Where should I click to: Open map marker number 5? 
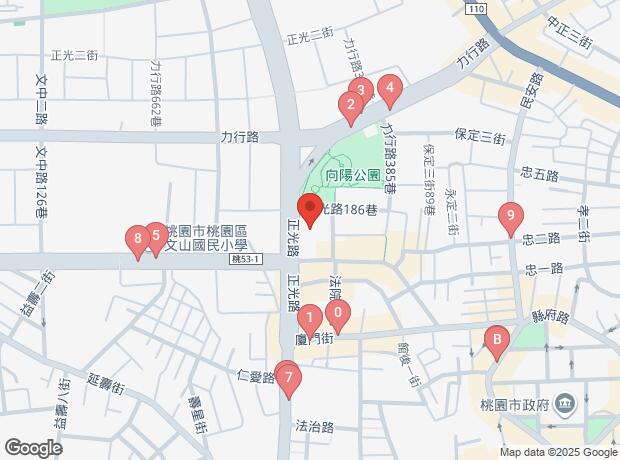155,237
